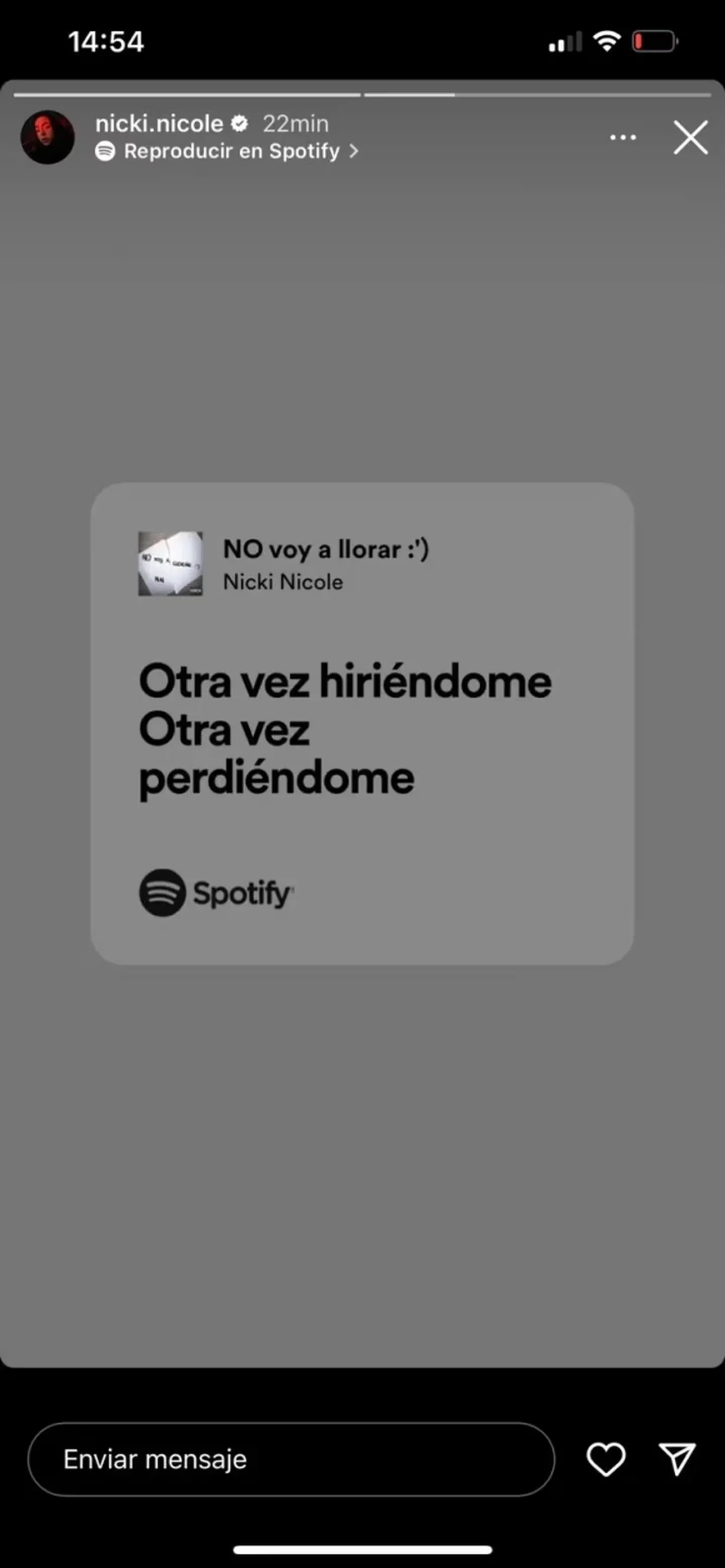The width and height of the screenshot is (725, 1568).
Task: Open the three-dot story options menu
Action: pos(623,138)
